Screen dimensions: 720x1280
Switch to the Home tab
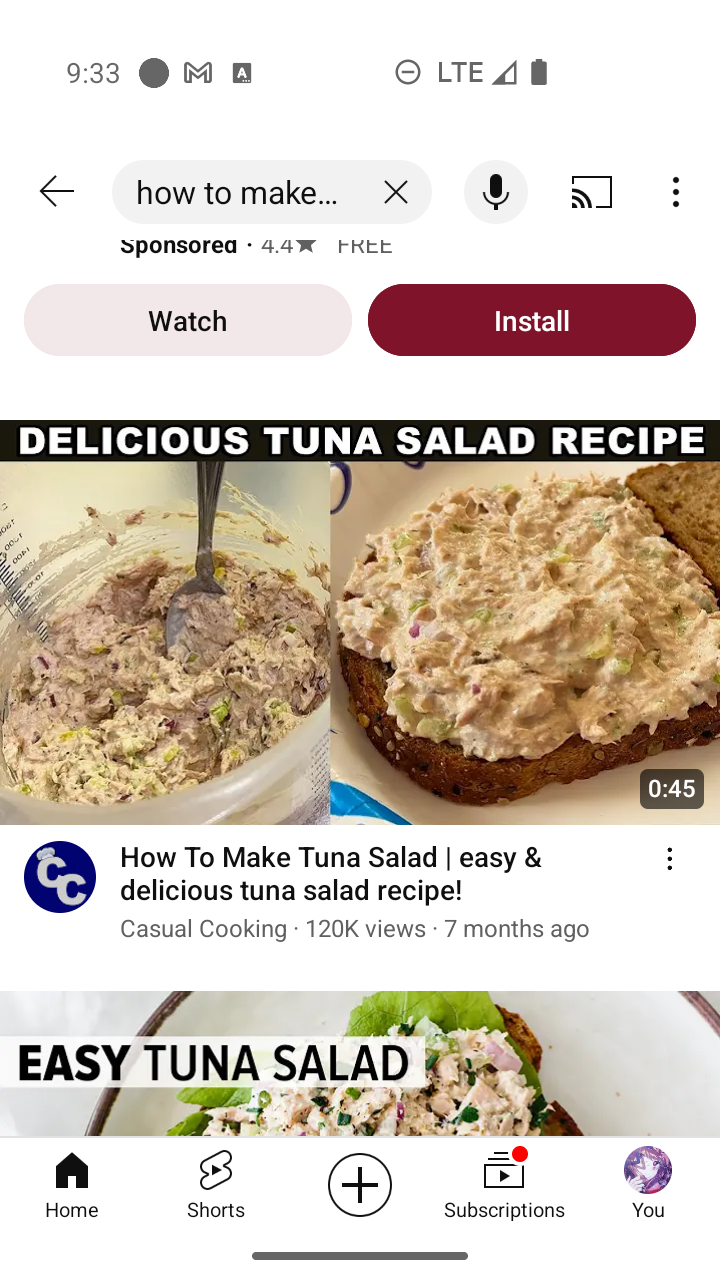coord(72,1185)
